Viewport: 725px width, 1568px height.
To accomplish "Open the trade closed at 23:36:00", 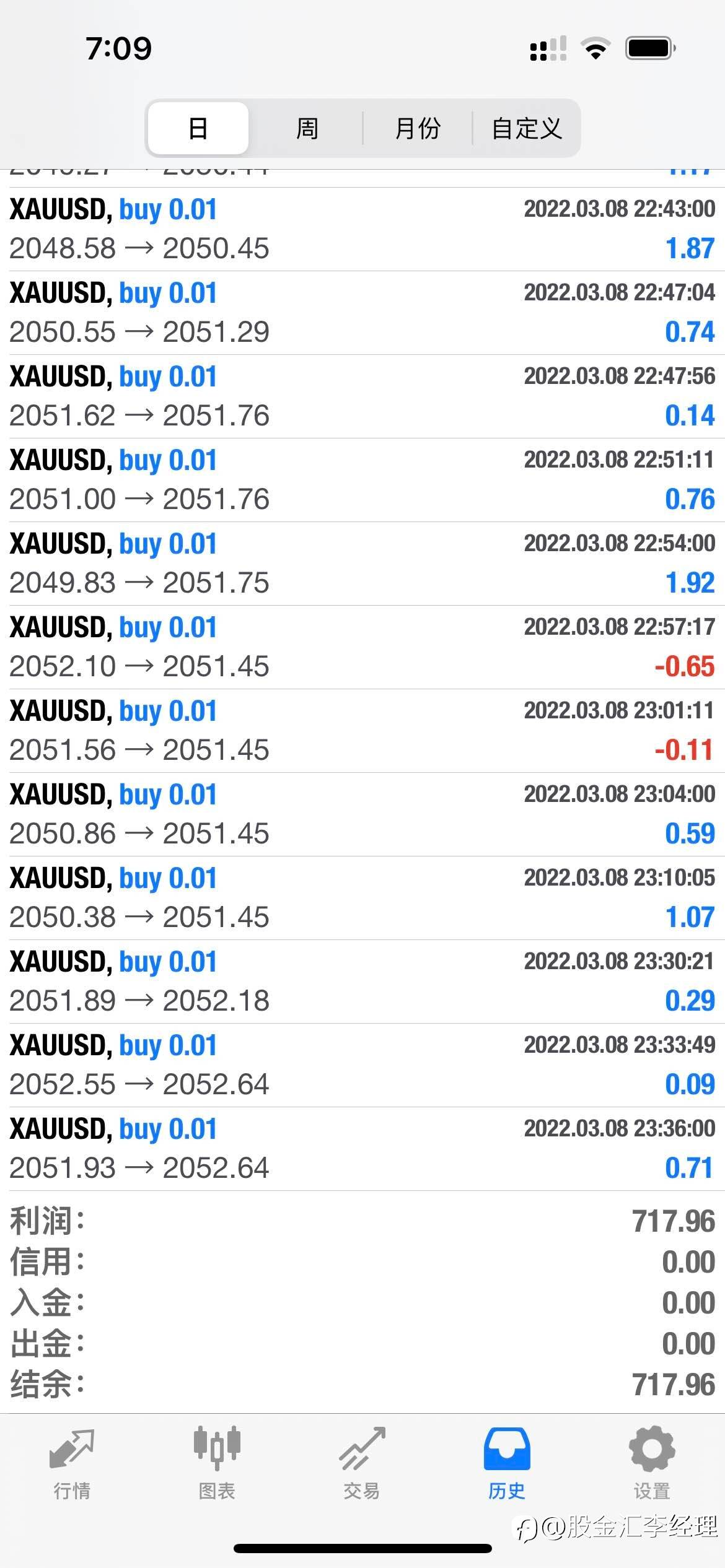I will click(x=362, y=1149).
